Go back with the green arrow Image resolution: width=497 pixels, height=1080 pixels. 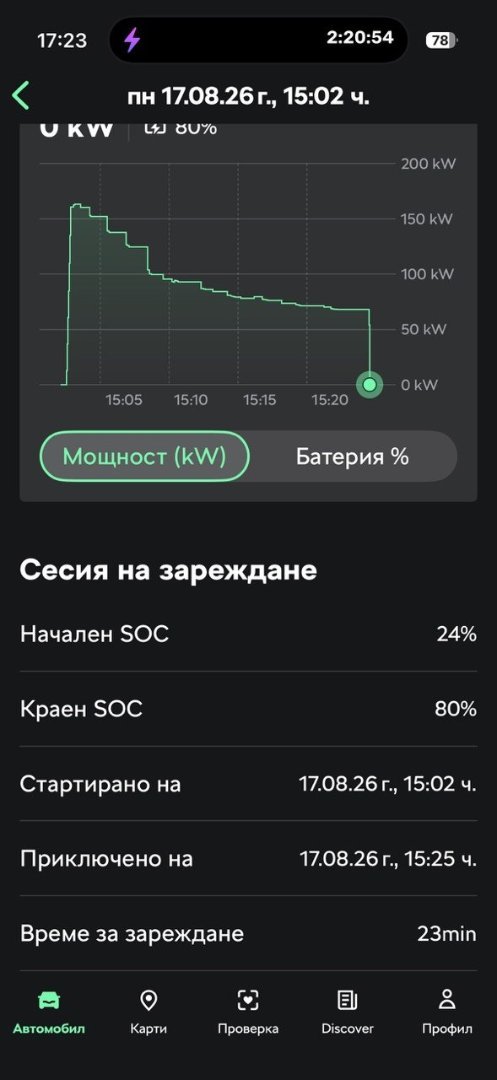[21, 96]
